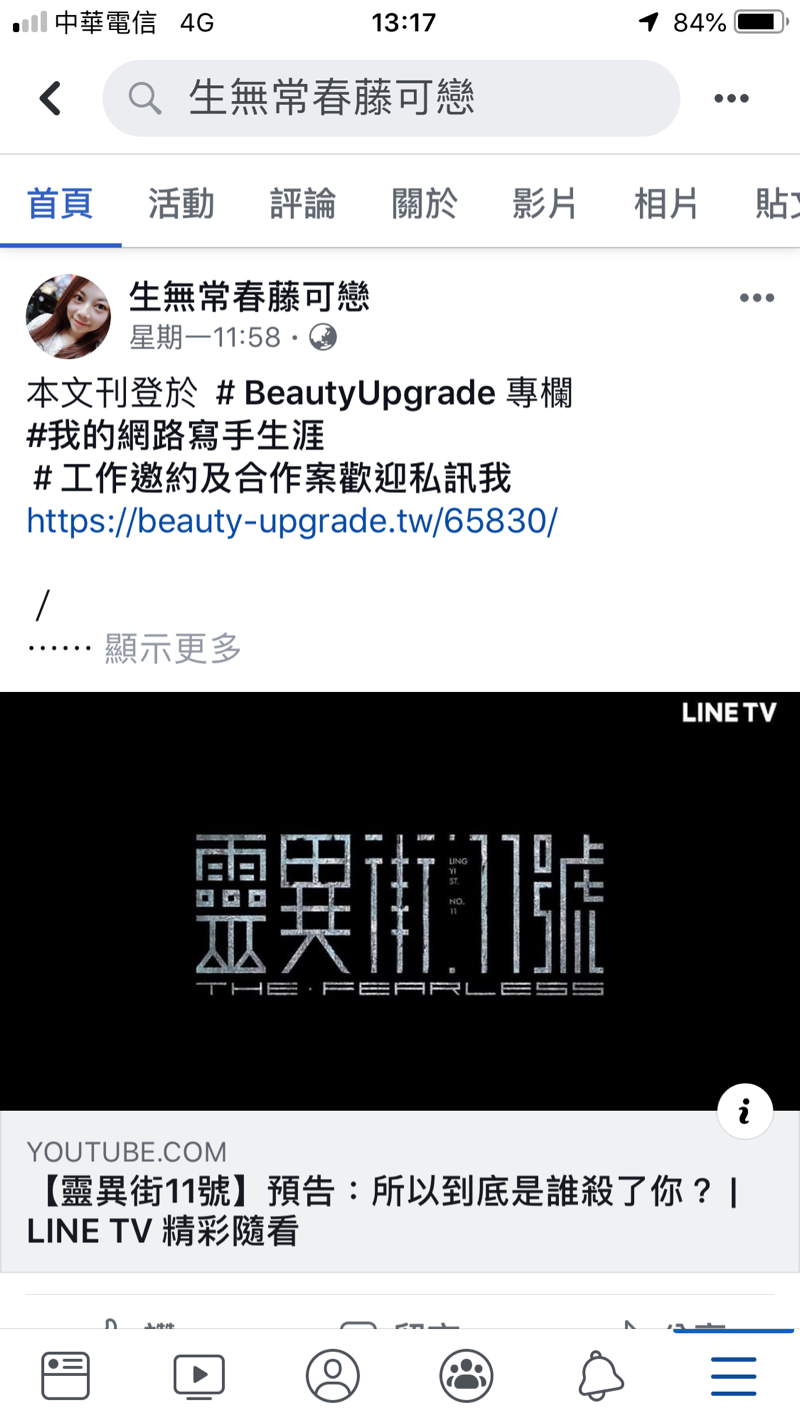Open the Watch video tab in bottom bar
Viewport: 800px width, 1423px height.
point(199,1375)
